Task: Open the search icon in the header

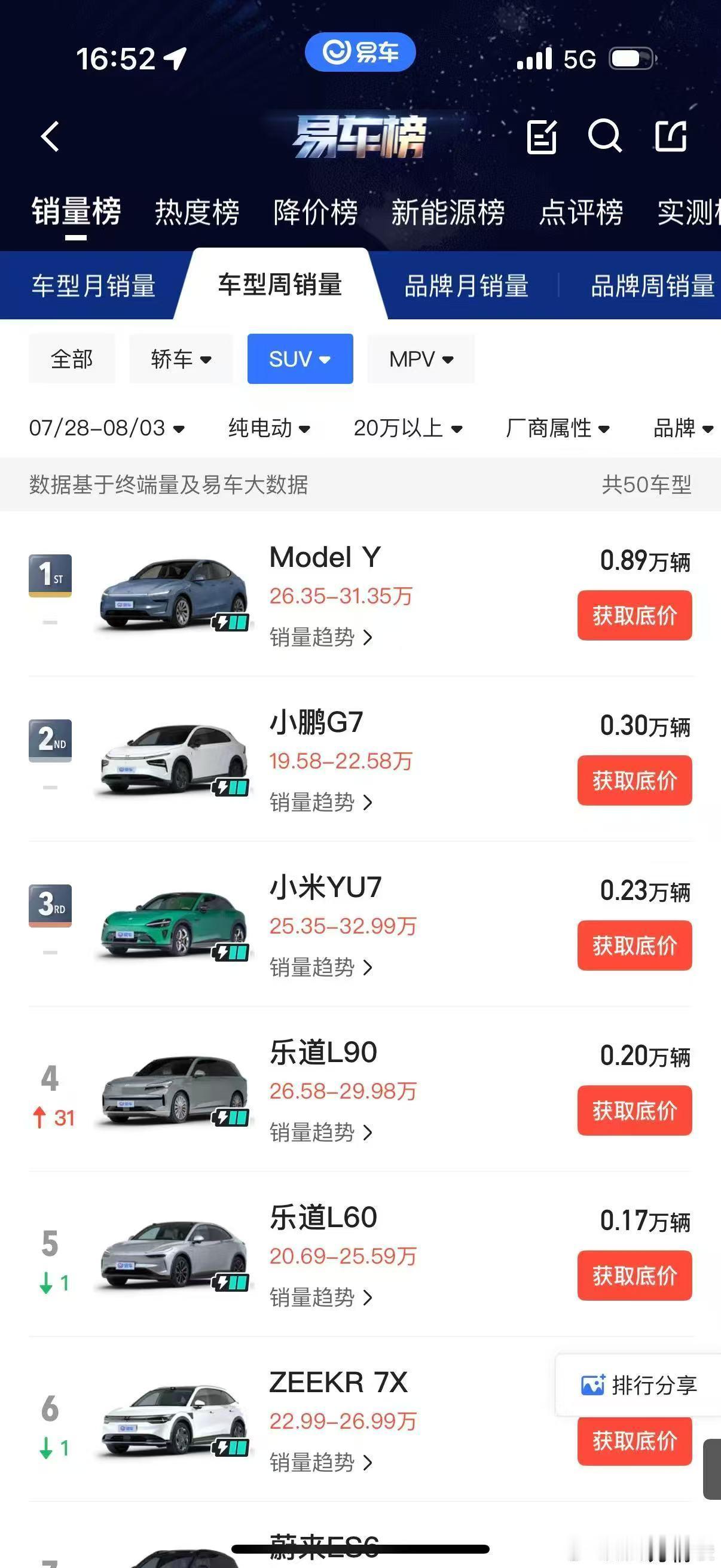Action: click(x=605, y=135)
